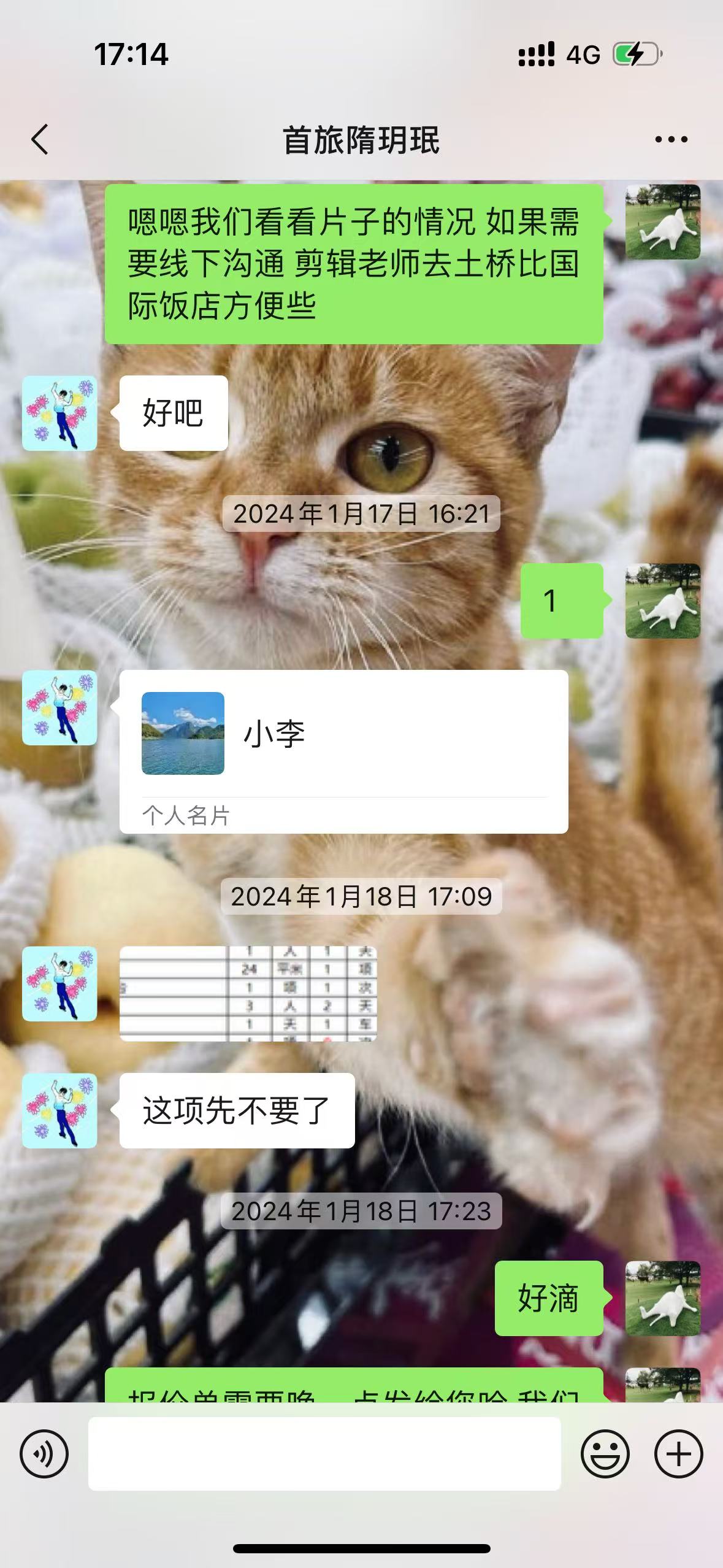
Task: Tap own avatar beside 好滴 message
Action: tap(662, 1298)
